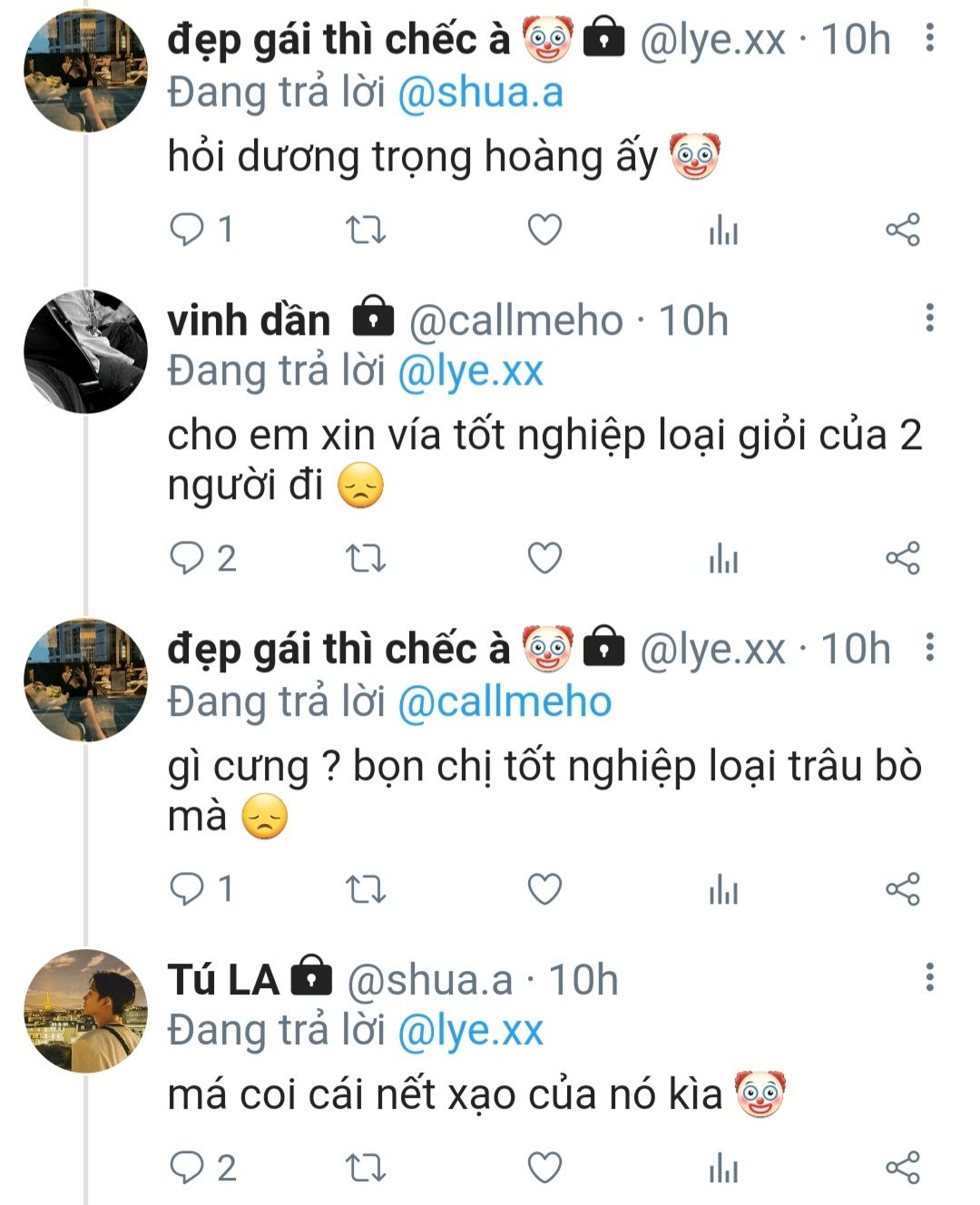
Task: Share Tú LA's reply
Action: pos(903,1167)
